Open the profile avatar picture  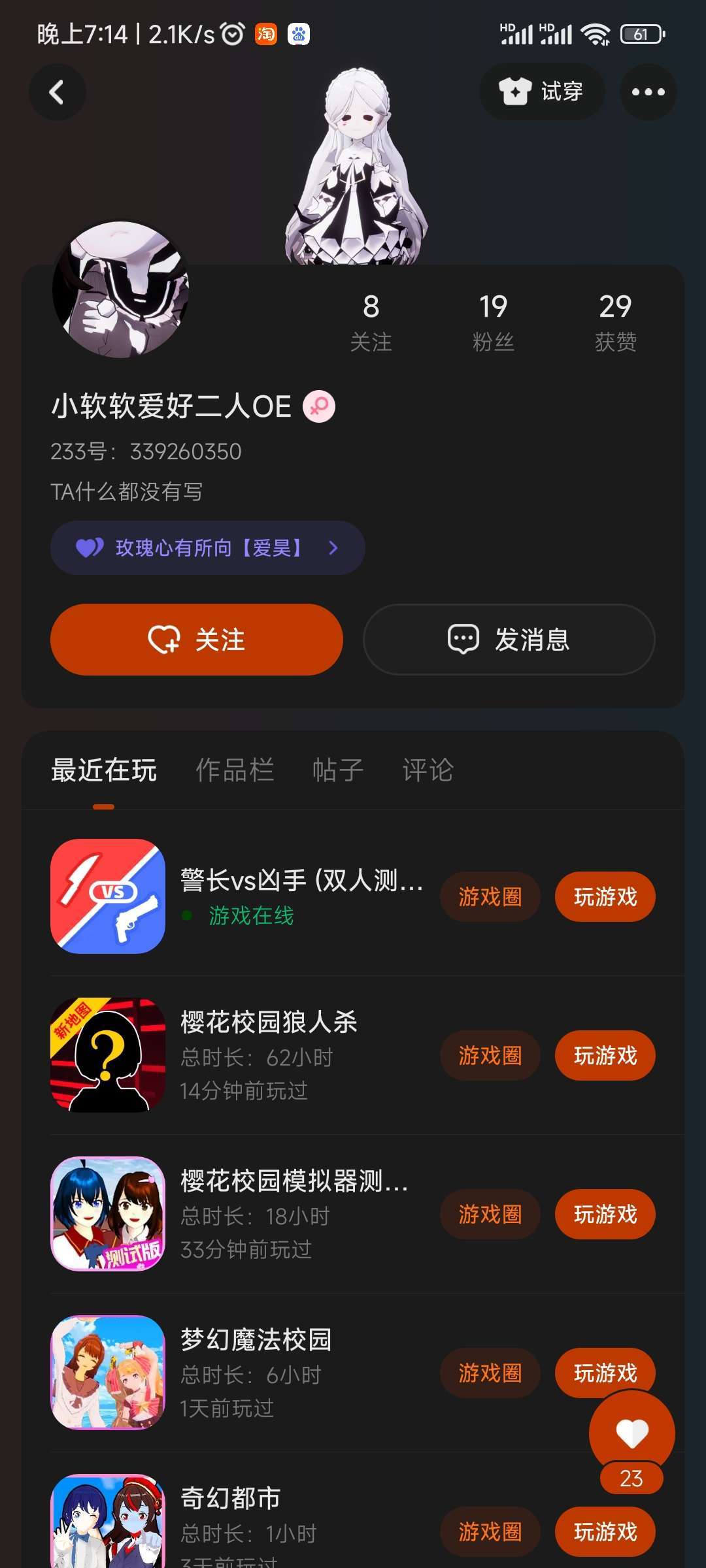121,289
